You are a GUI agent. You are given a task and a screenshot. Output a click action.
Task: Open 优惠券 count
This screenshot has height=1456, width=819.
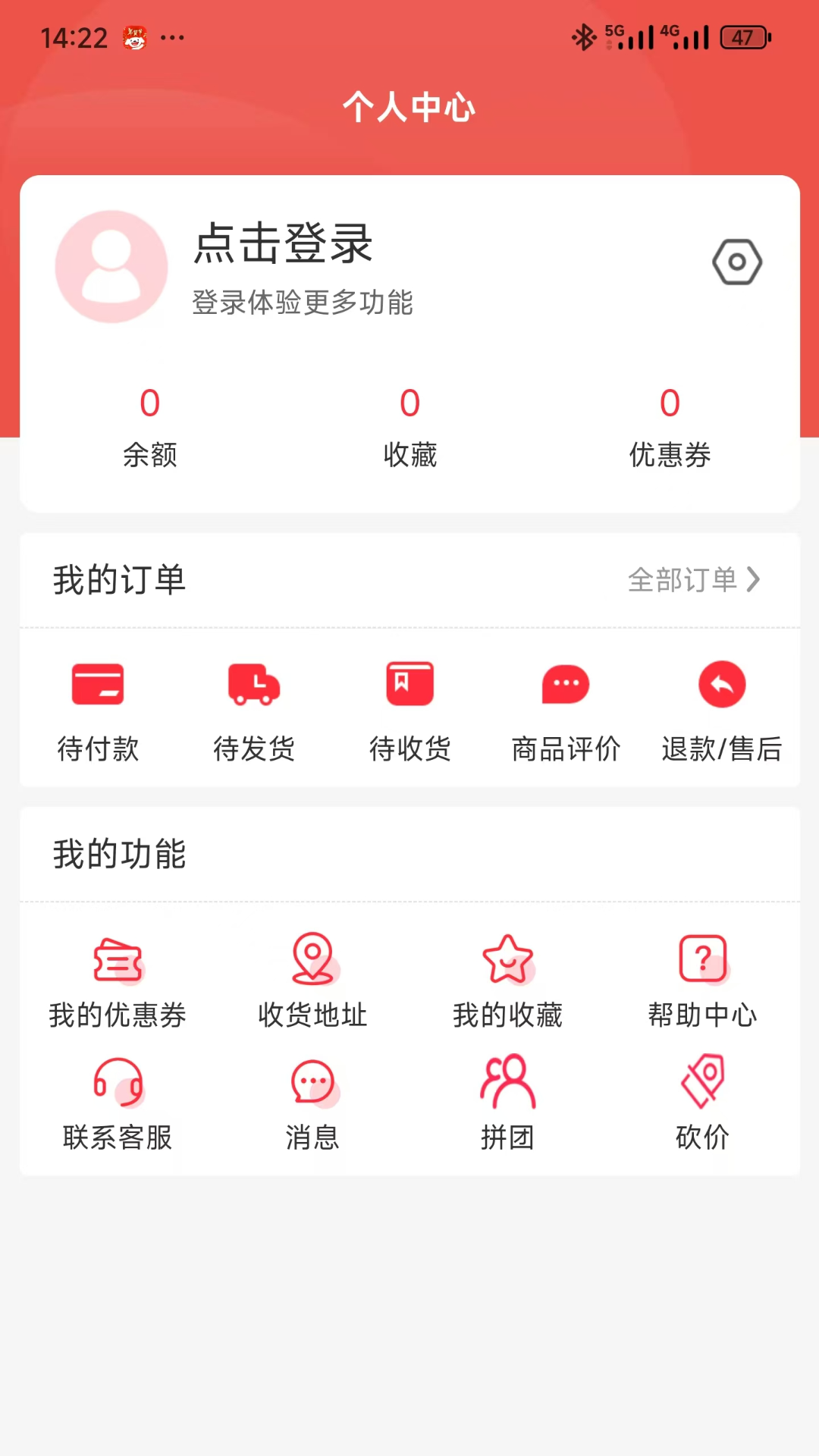click(x=670, y=428)
